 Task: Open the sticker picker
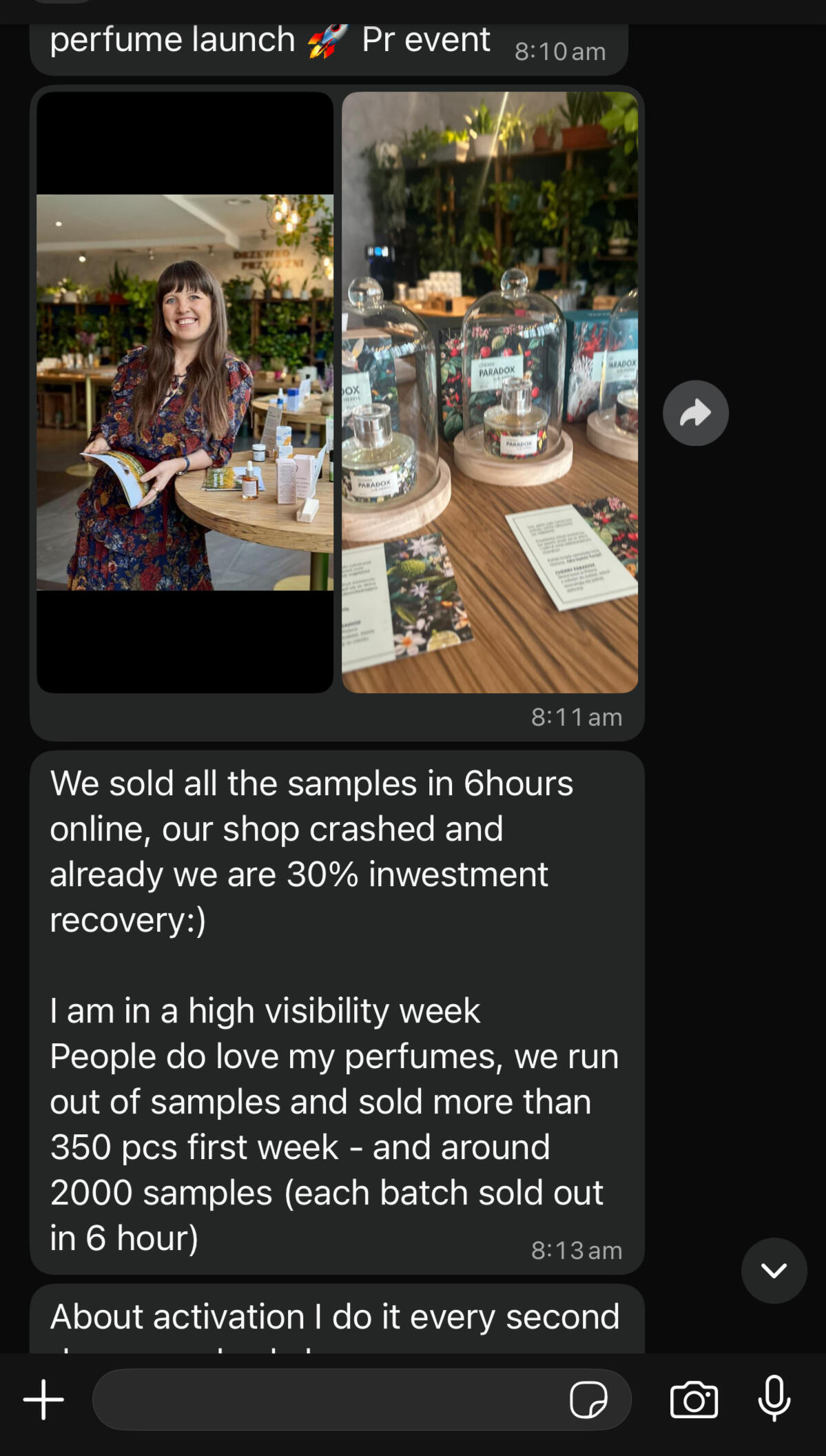[588, 1399]
